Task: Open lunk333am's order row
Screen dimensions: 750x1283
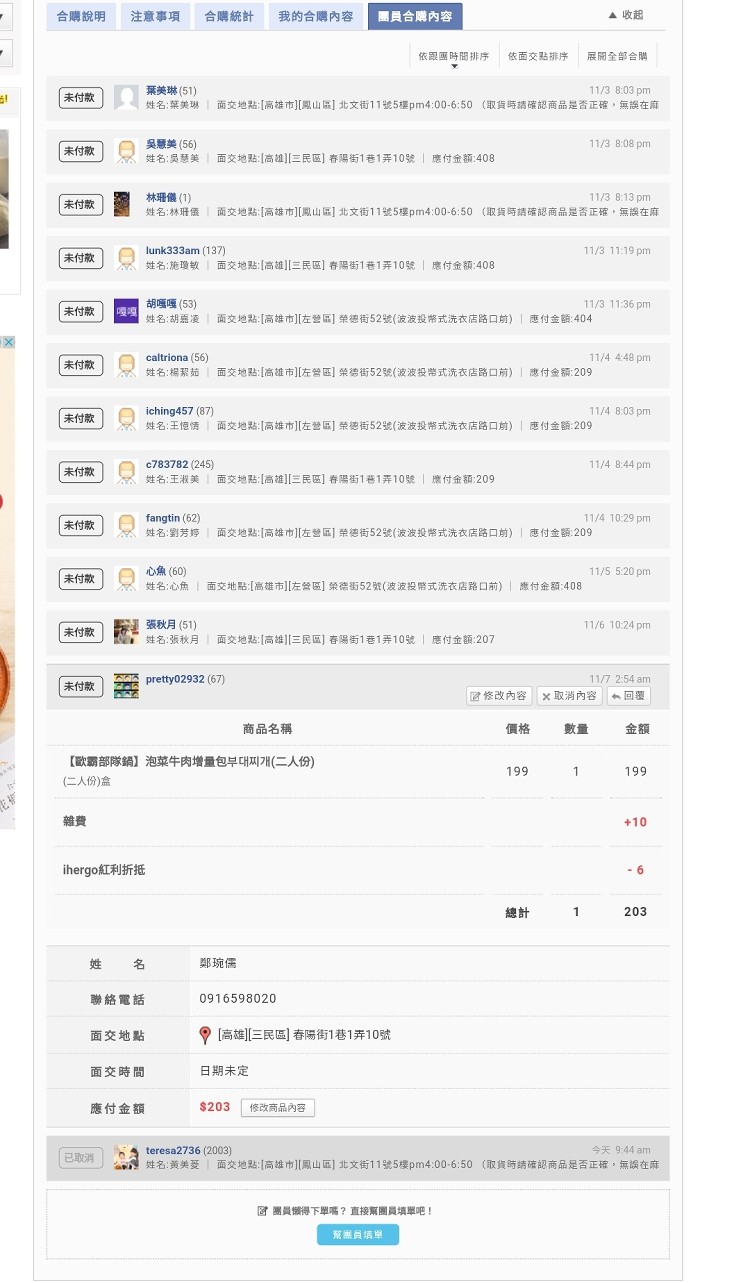Action: (x=358, y=258)
